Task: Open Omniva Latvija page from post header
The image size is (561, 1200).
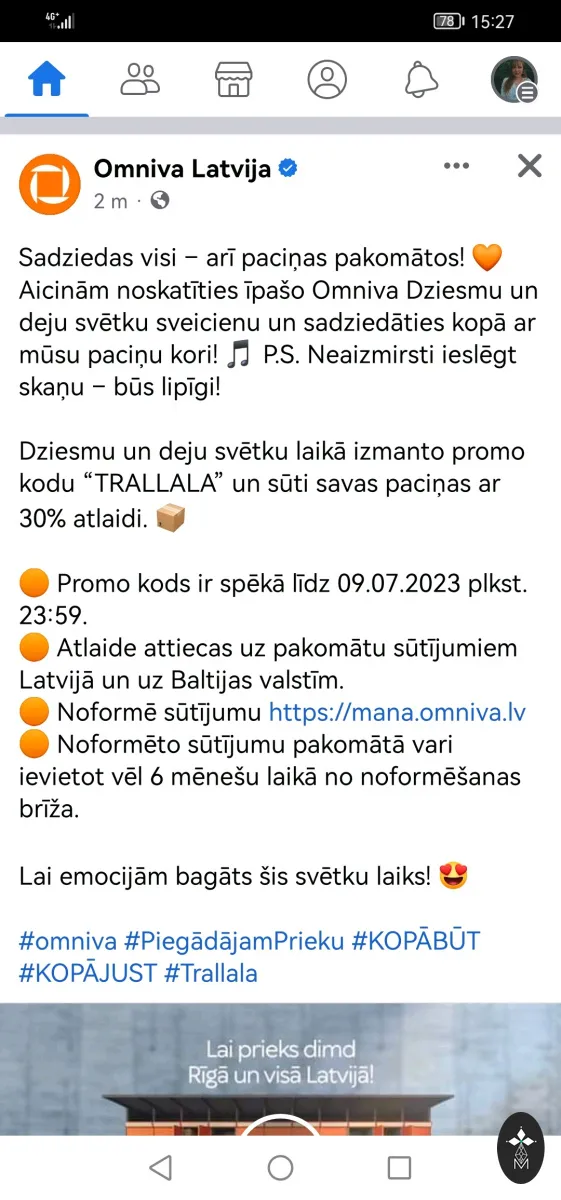Action: 182,169
